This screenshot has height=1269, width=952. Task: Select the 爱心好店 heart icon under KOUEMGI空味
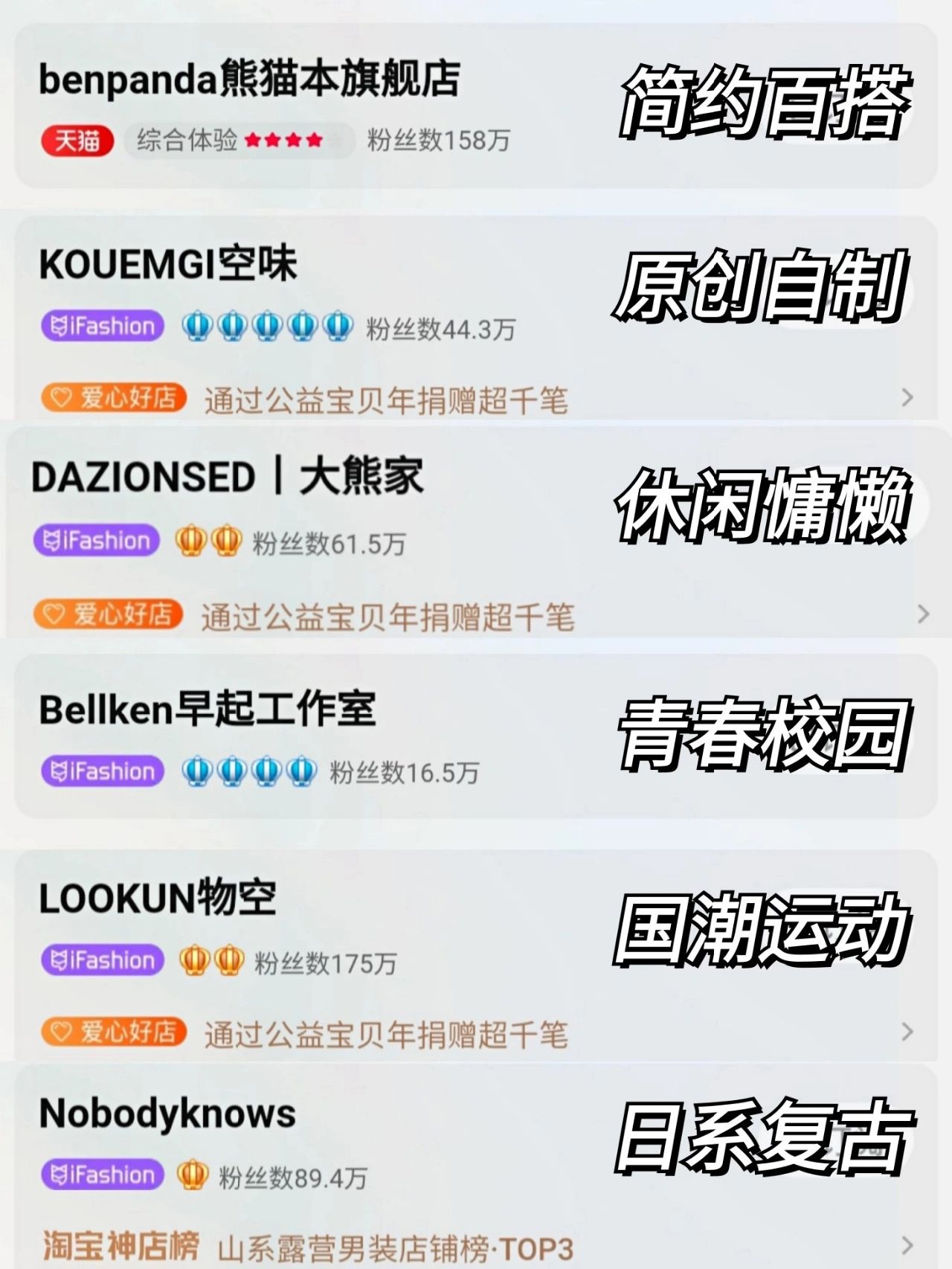click(x=62, y=399)
